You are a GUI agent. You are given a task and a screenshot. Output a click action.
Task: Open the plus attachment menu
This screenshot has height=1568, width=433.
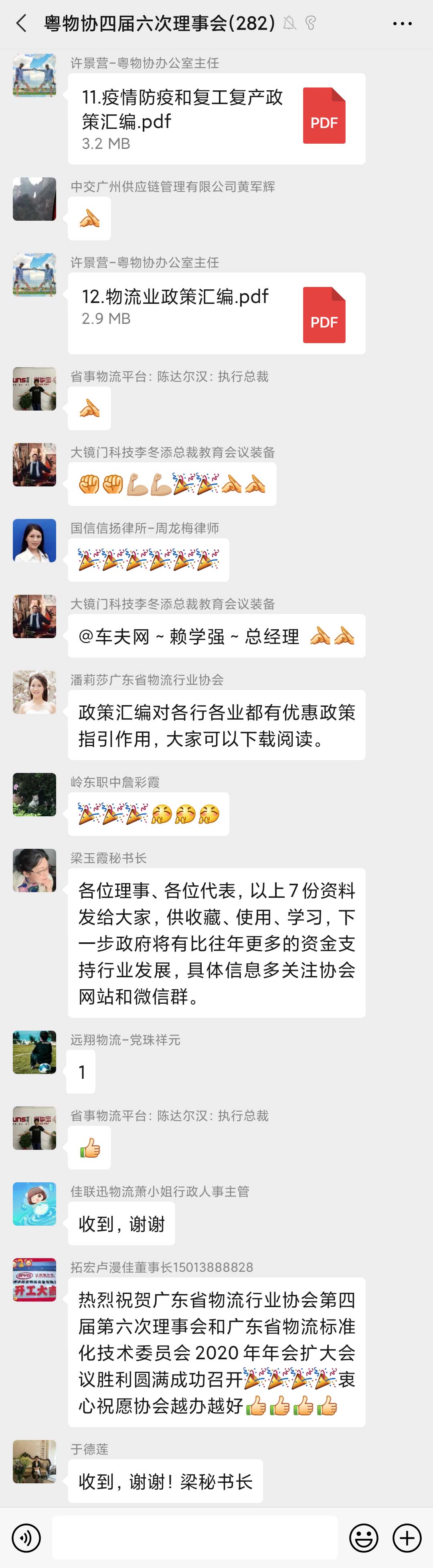[407, 1537]
